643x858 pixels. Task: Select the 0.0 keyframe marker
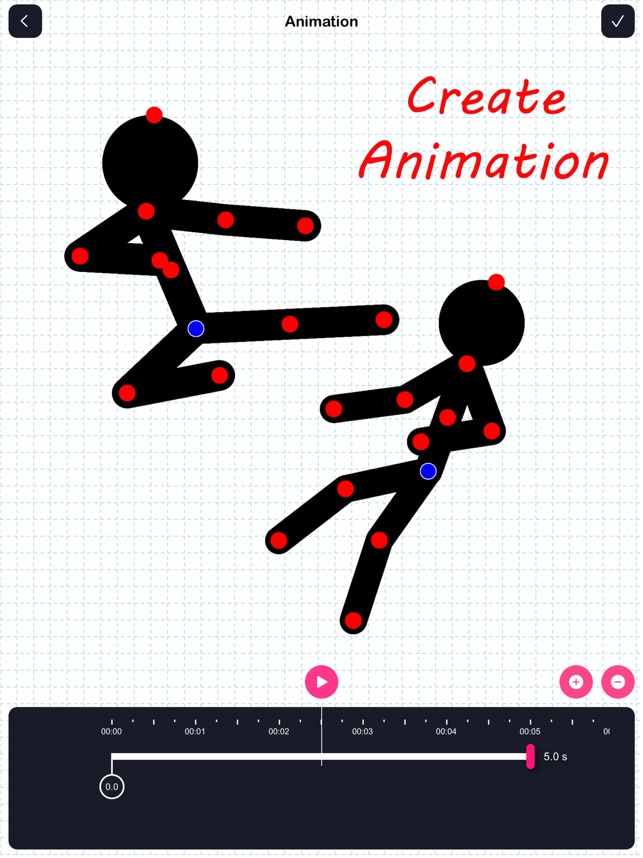[x=112, y=787]
